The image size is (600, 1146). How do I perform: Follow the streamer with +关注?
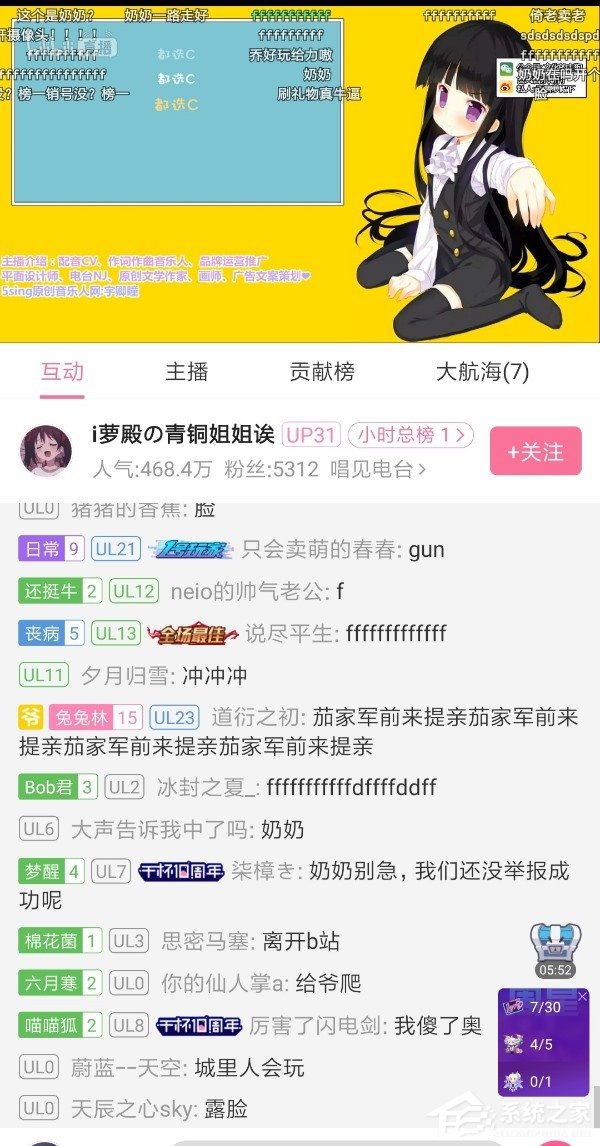(535, 452)
